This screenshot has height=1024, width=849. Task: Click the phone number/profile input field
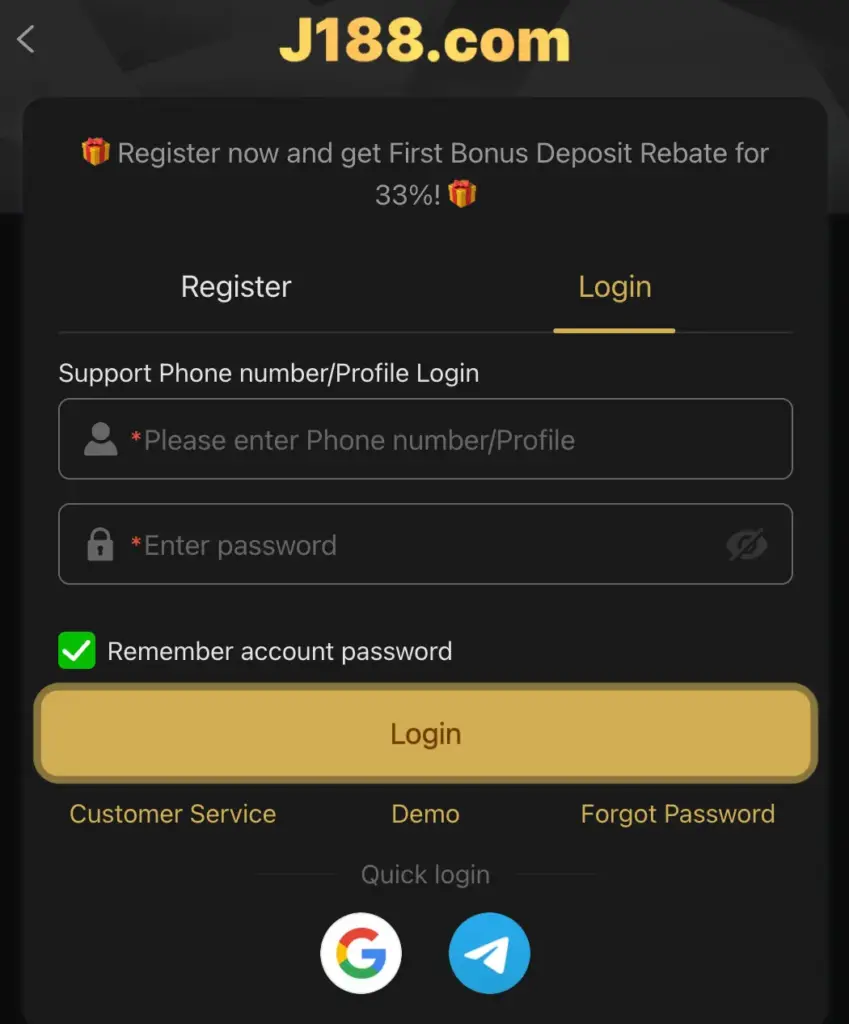click(425, 438)
